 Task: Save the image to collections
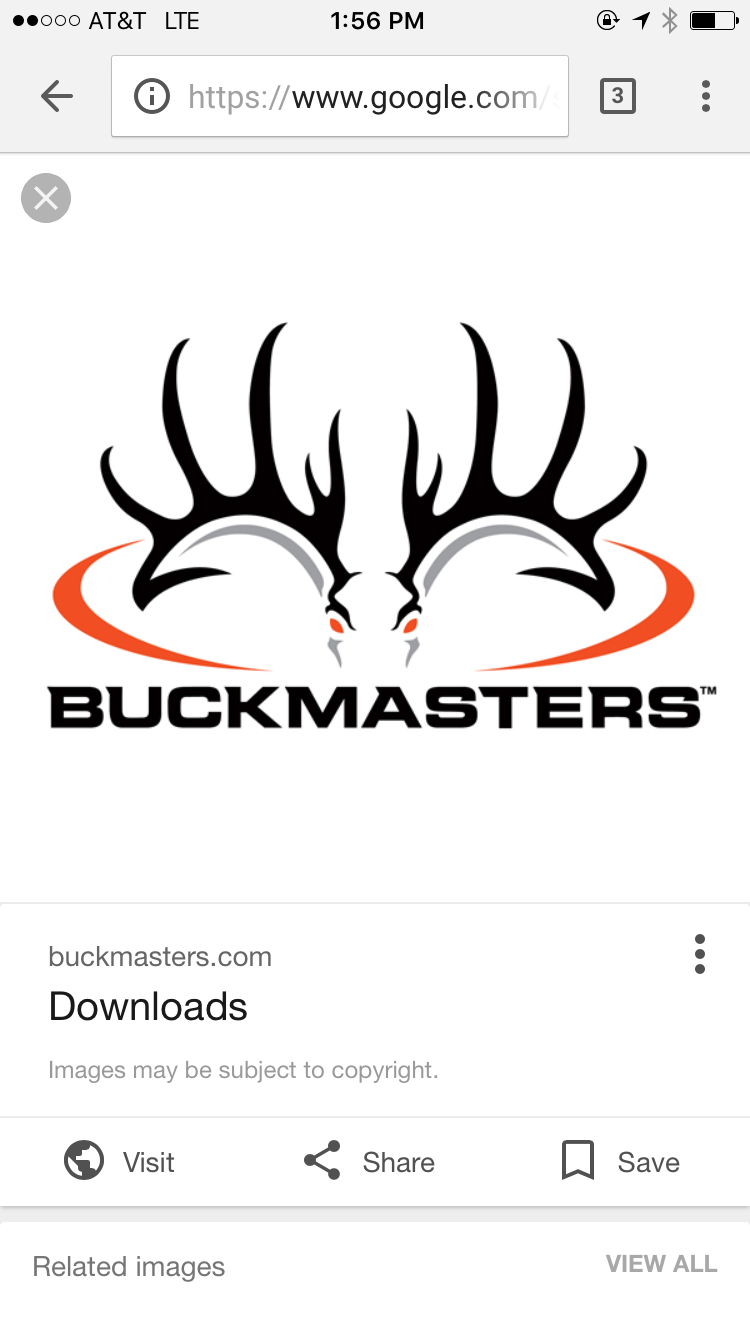tap(620, 1162)
